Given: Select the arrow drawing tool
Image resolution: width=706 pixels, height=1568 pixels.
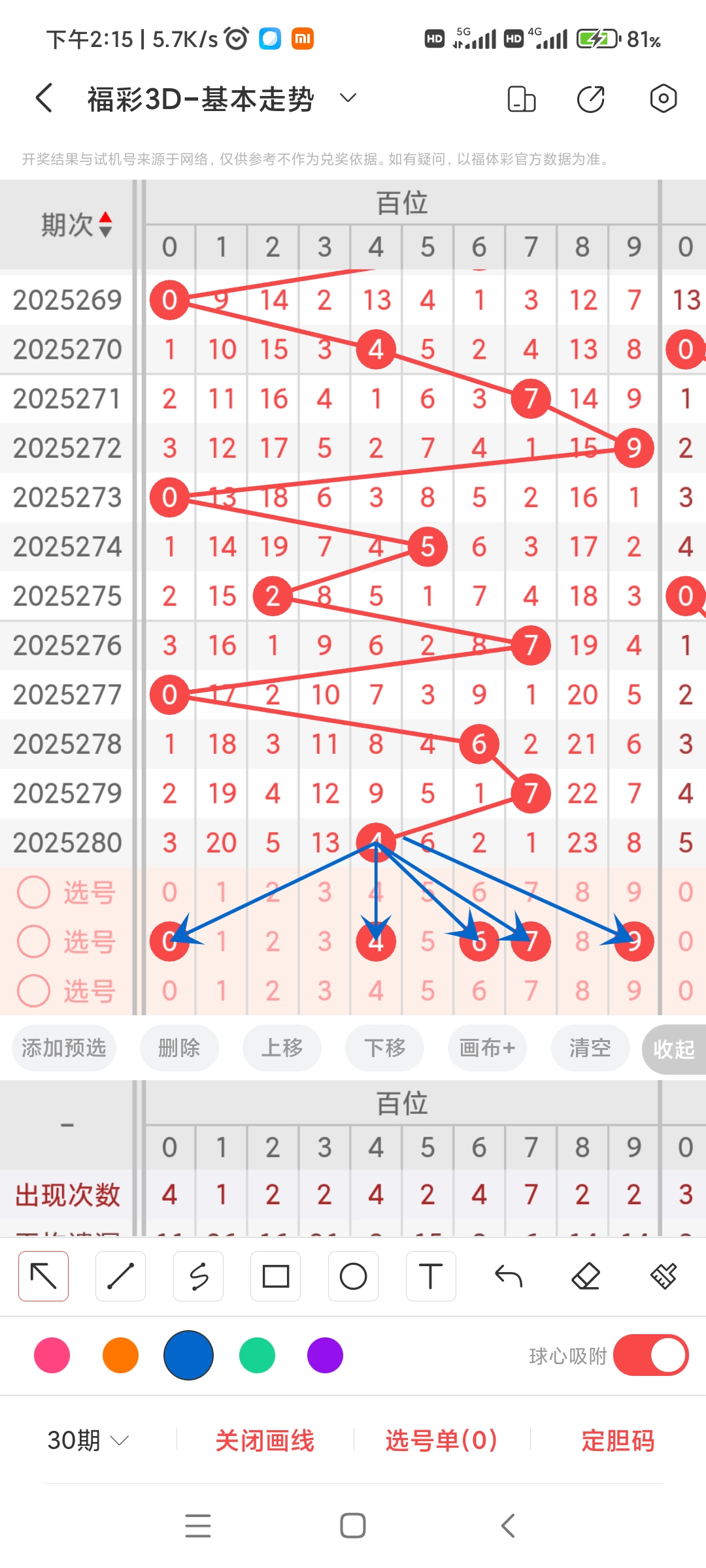Looking at the screenshot, I should pos(43,1275).
